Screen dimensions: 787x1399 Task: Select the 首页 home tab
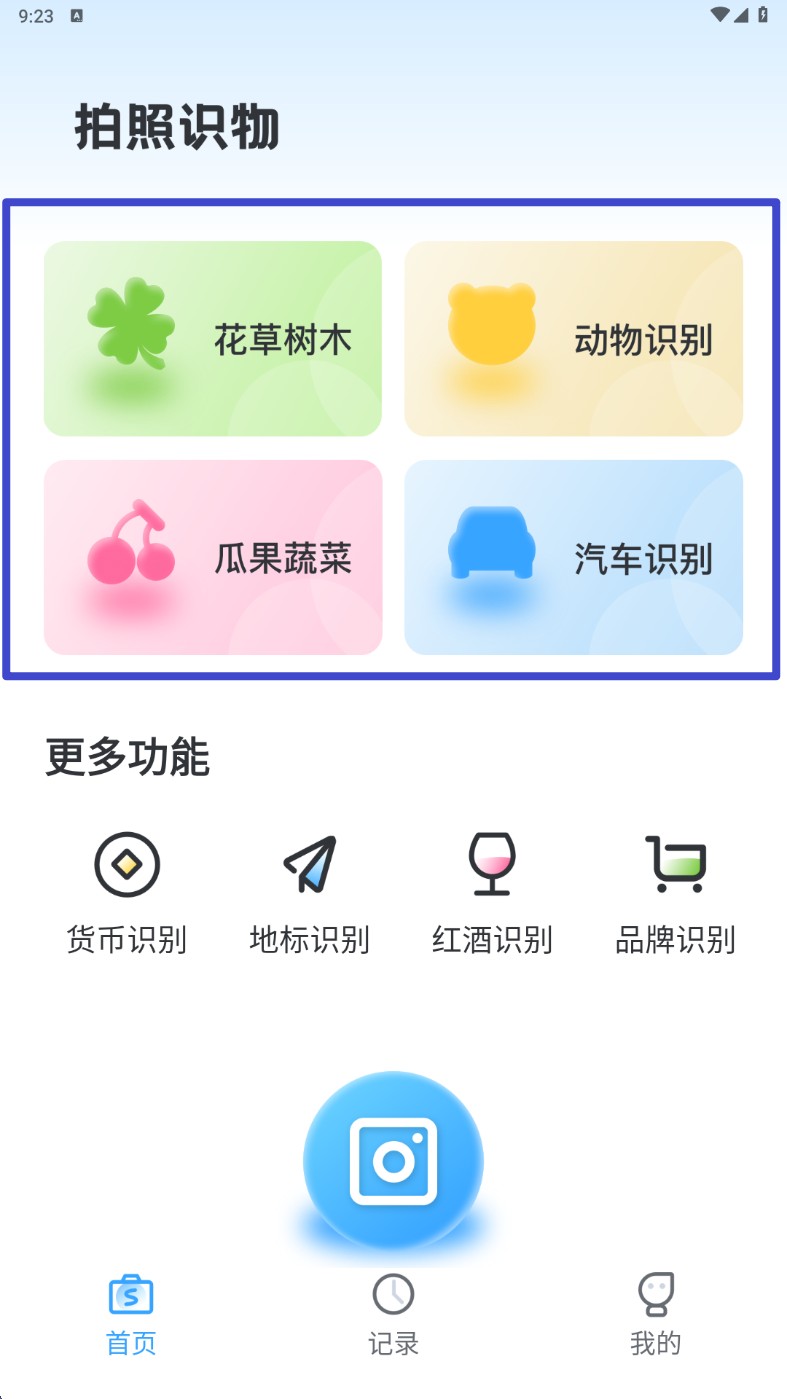[x=130, y=1315]
